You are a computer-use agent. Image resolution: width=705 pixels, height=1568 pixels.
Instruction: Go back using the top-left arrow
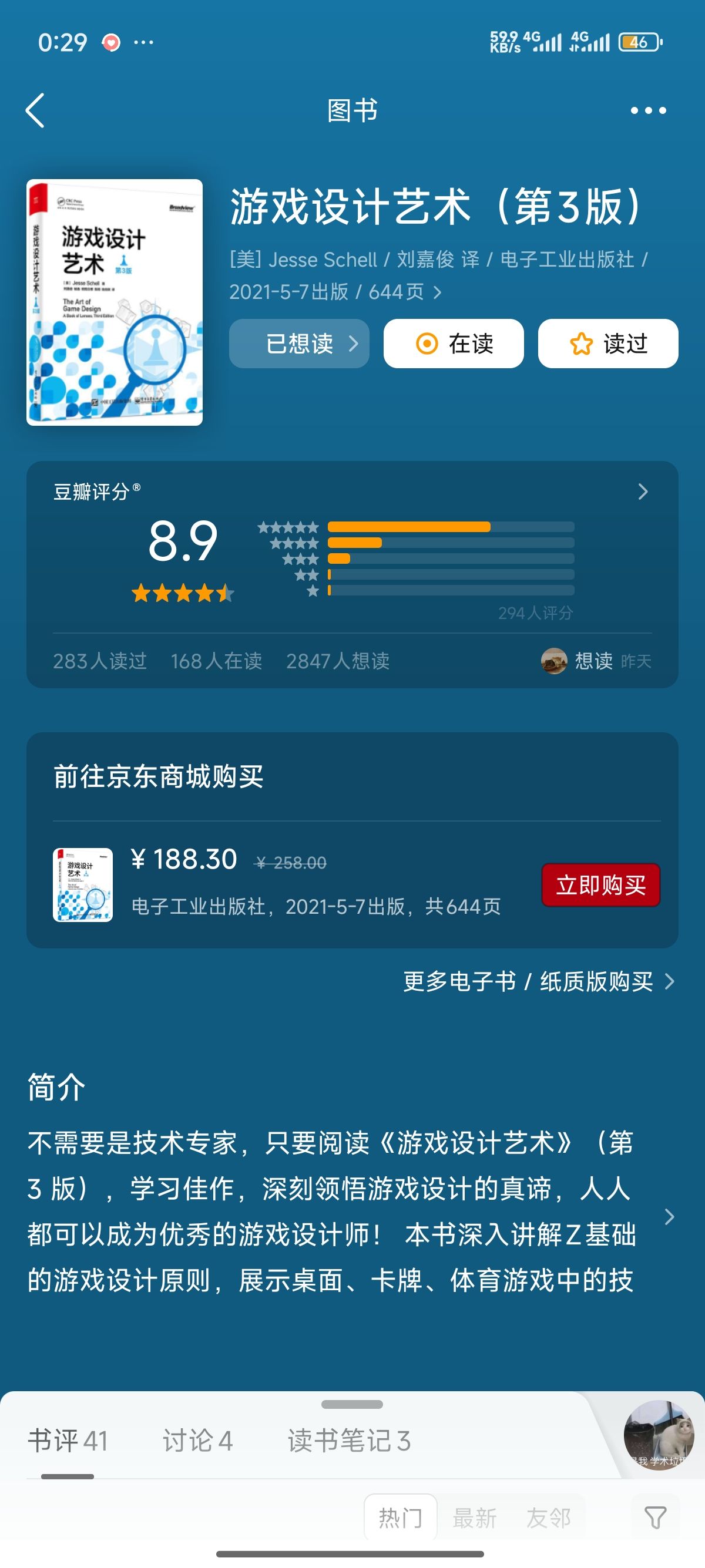[x=35, y=110]
